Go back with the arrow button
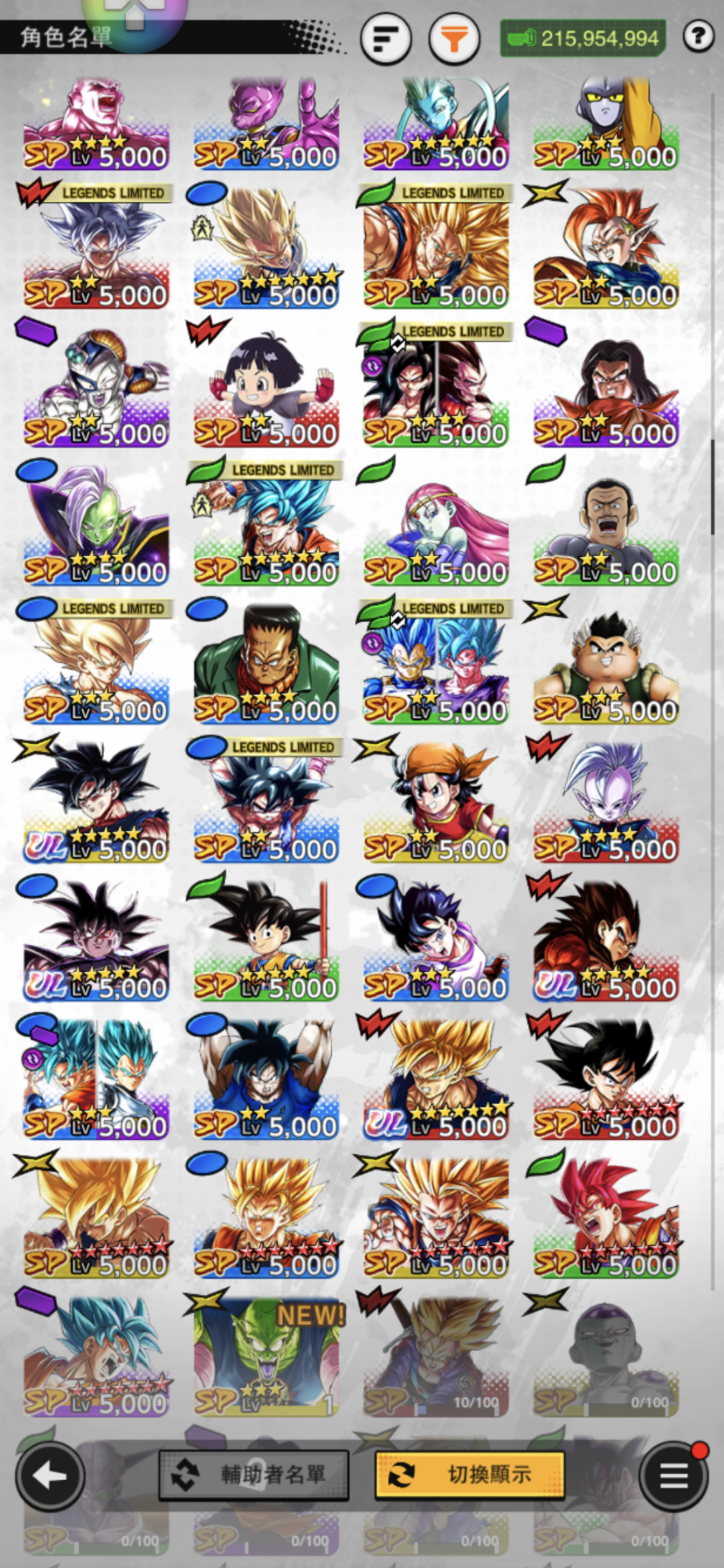This screenshot has width=724, height=1568. (50, 1476)
